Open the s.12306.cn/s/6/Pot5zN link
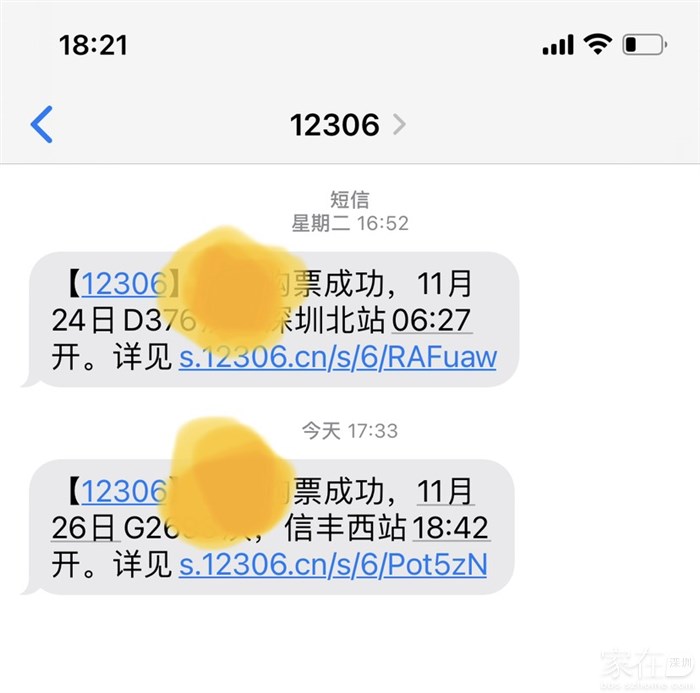 pos(332,565)
